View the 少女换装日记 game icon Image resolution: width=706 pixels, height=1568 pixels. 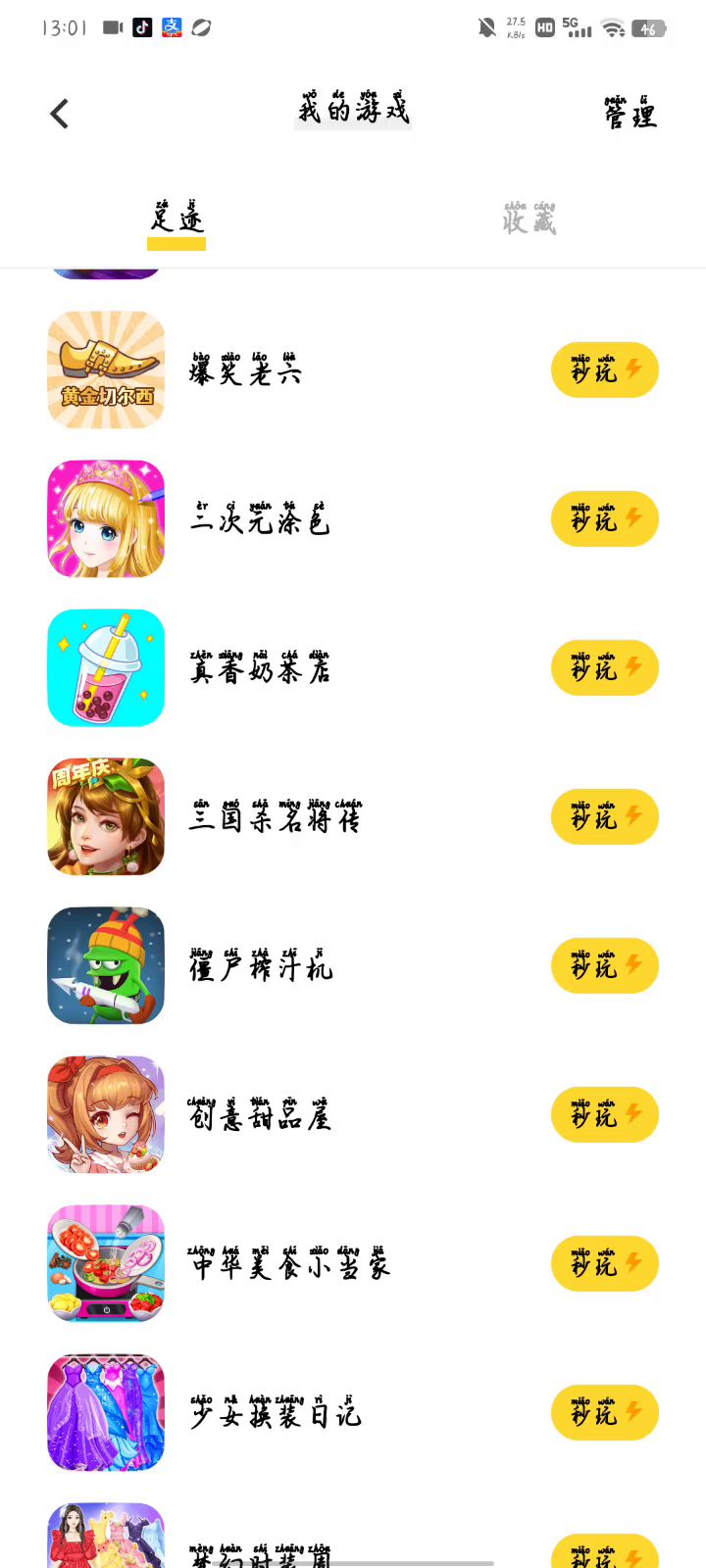coord(106,1413)
